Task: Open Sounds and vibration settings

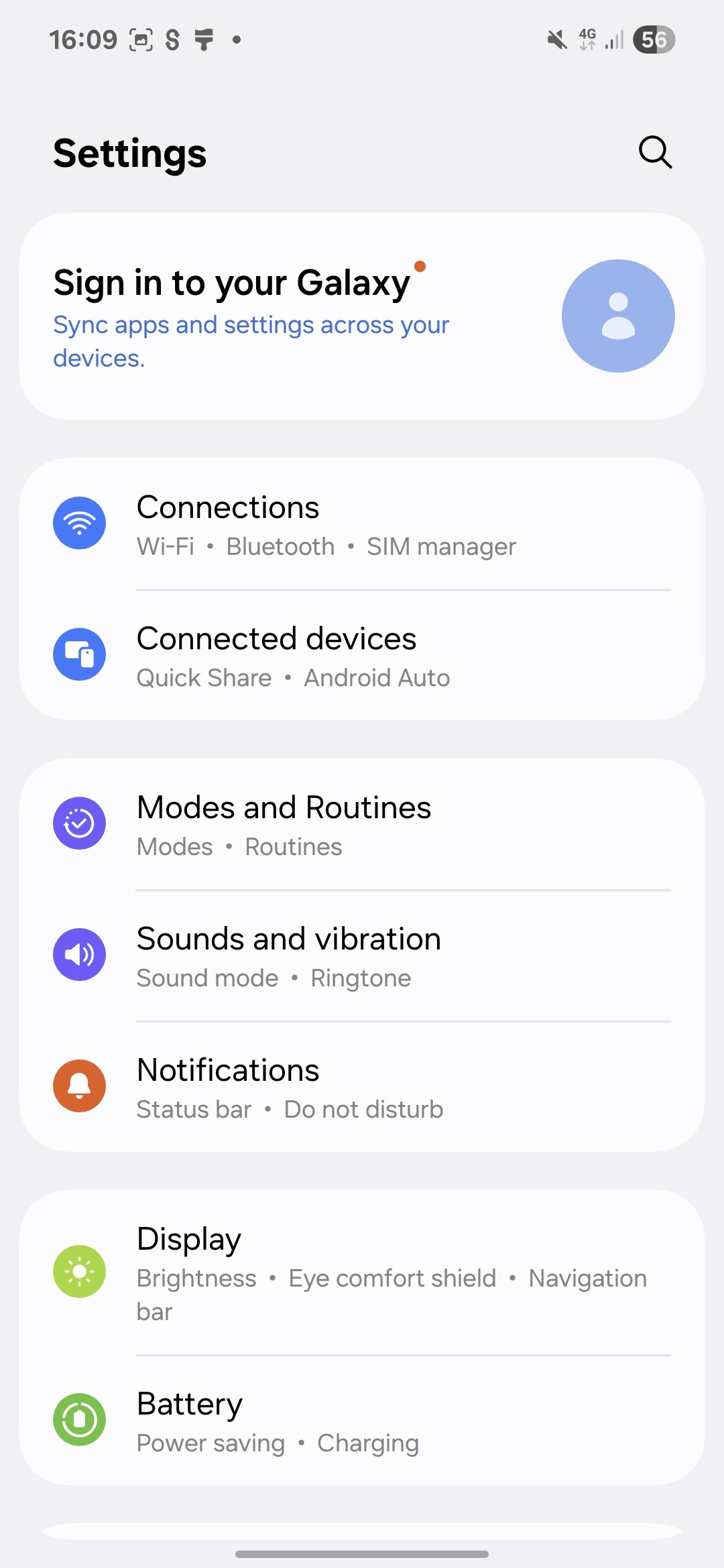Action: (362, 956)
